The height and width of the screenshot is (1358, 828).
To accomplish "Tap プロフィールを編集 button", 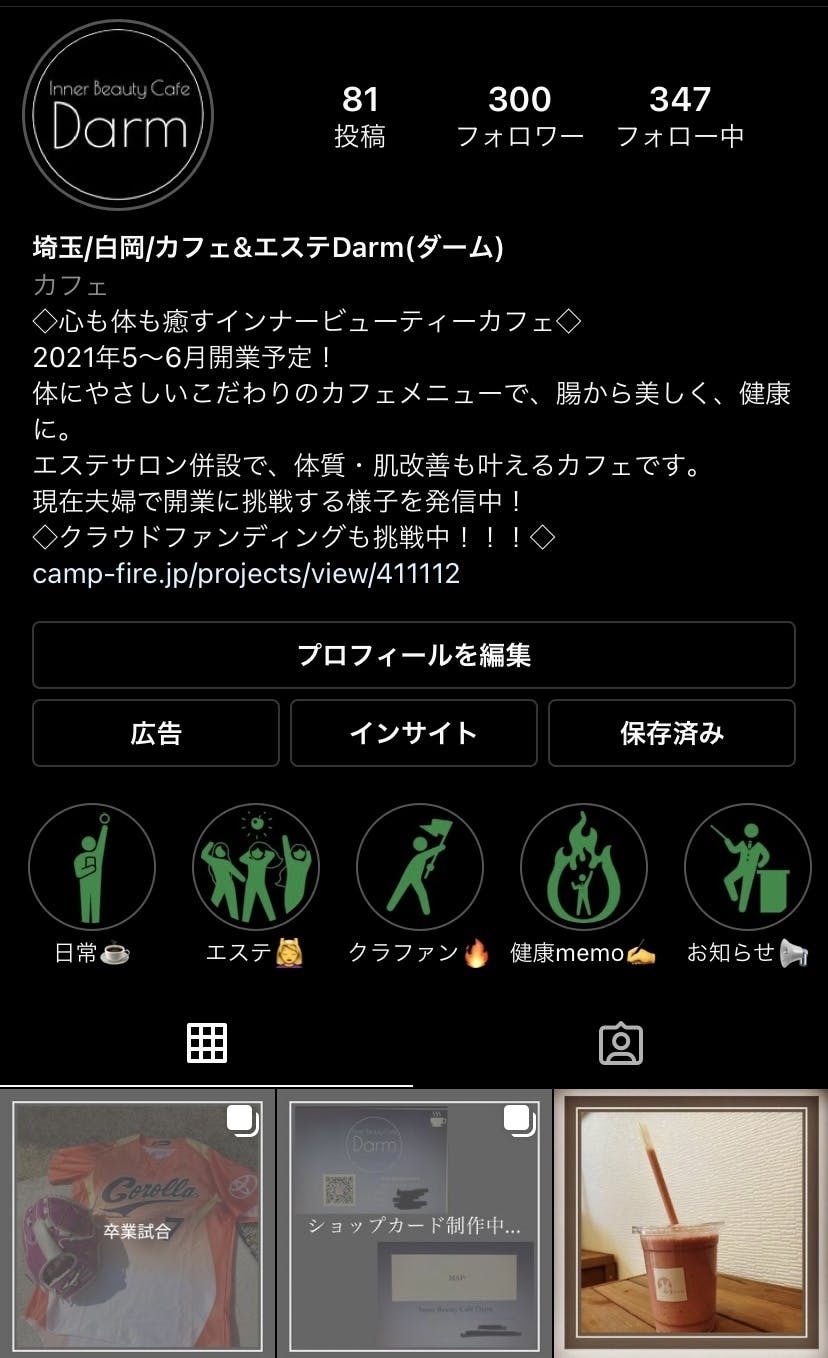I will tap(413, 655).
